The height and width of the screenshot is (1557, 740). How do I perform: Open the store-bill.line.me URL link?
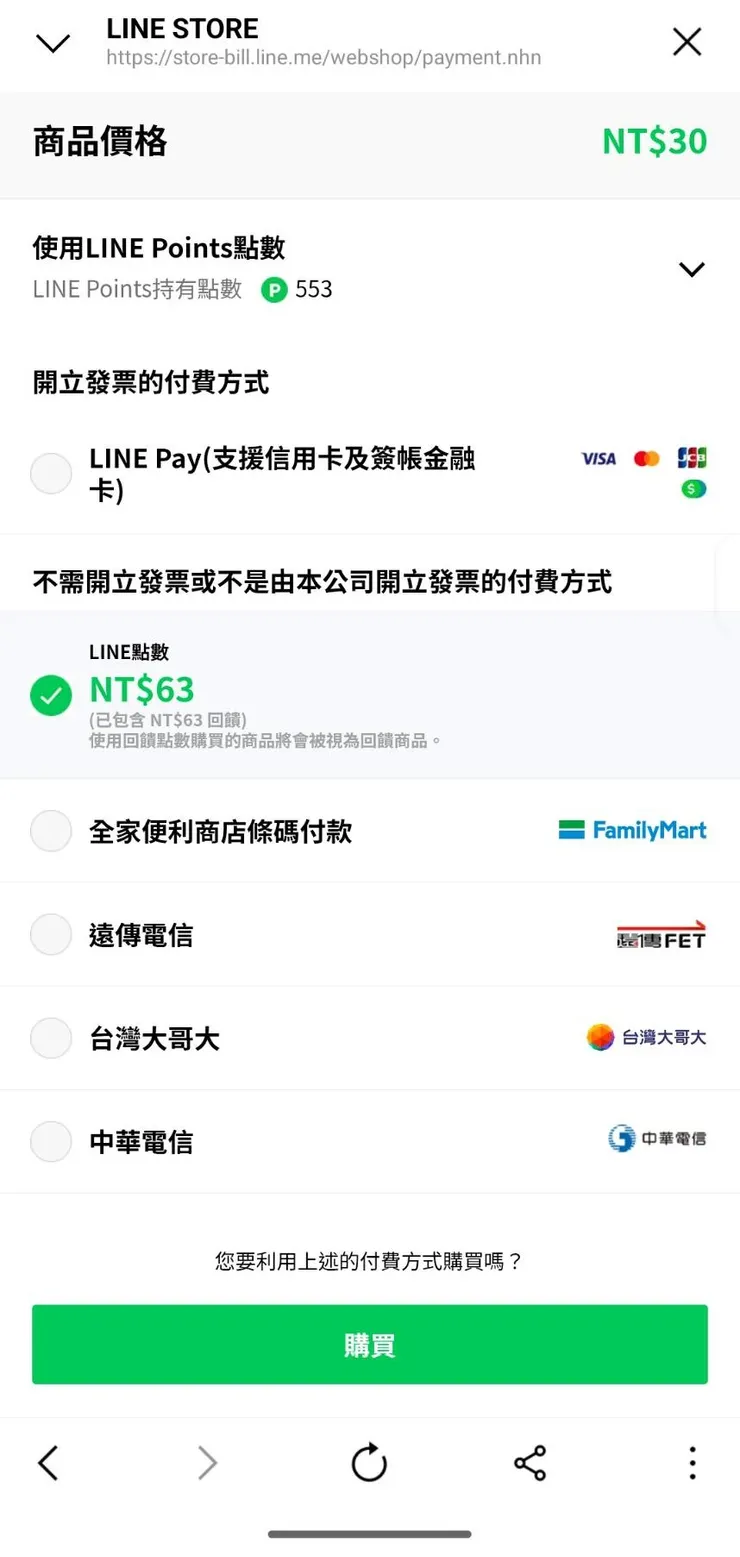click(323, 57)
